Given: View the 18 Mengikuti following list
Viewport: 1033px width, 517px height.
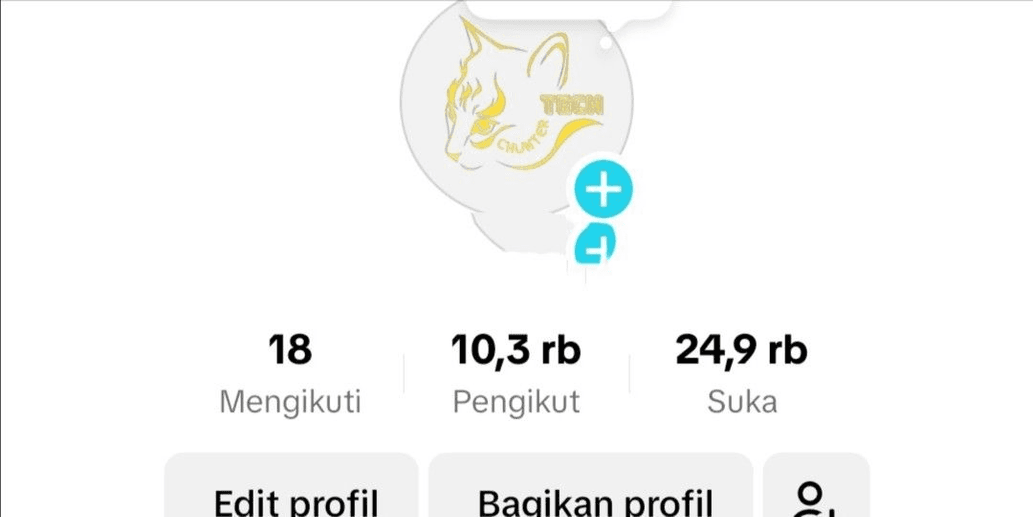Looking at the screenshot, I should pos(290,374).
